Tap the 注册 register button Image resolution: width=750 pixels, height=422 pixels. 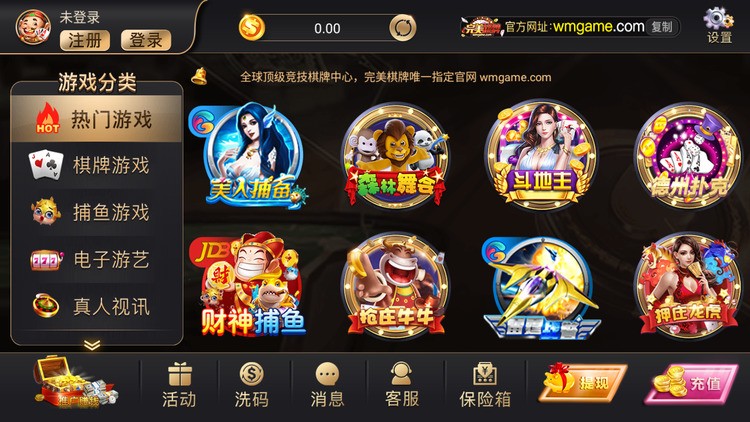[85, 41]
